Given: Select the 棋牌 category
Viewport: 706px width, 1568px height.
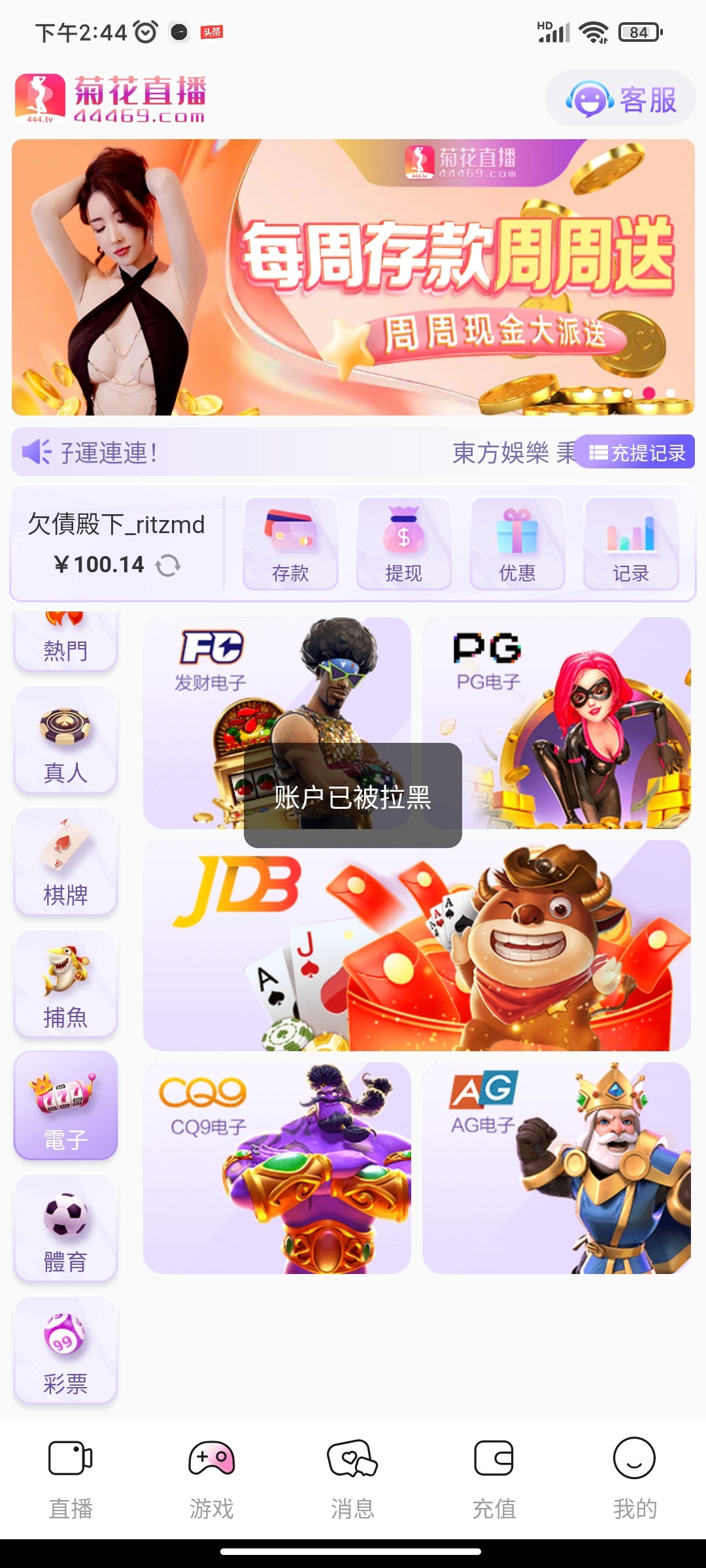Looking at the screenshot, I should 65,861.
